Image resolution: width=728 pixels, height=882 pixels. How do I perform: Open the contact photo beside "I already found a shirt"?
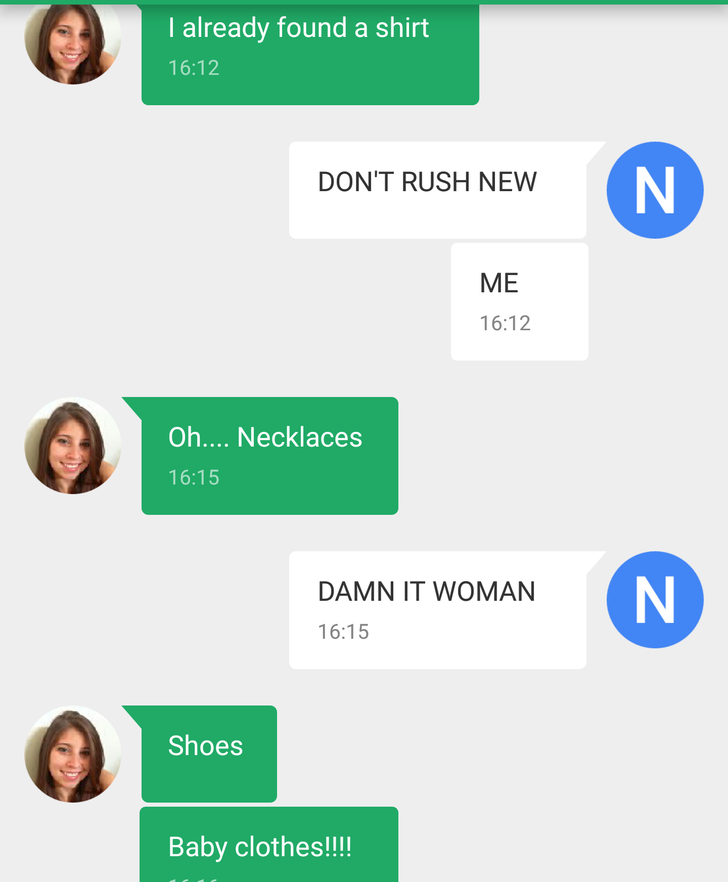point(73,40)
